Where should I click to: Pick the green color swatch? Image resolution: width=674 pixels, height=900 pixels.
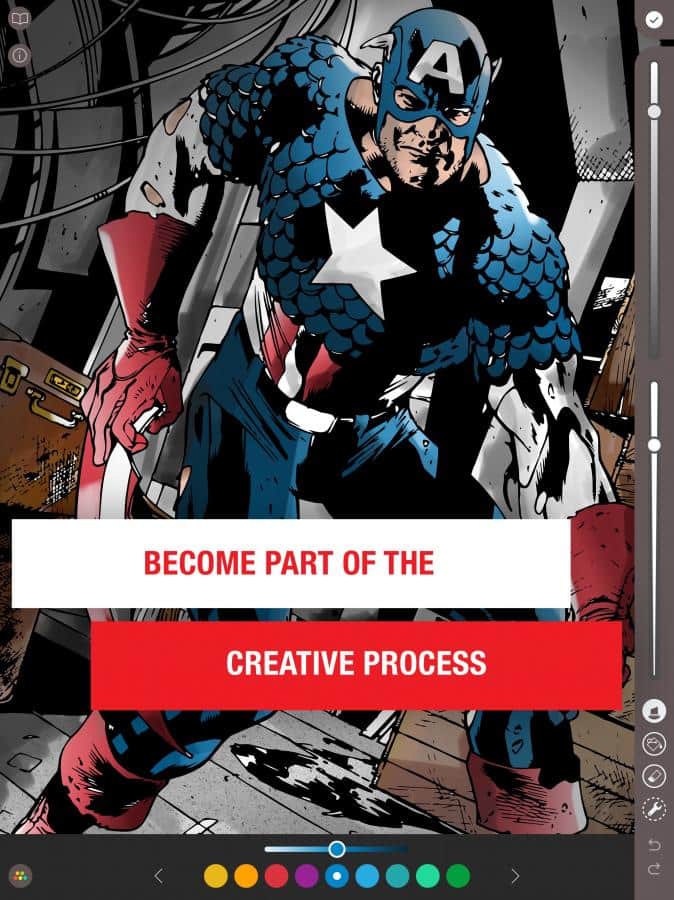tap(458, 876)
